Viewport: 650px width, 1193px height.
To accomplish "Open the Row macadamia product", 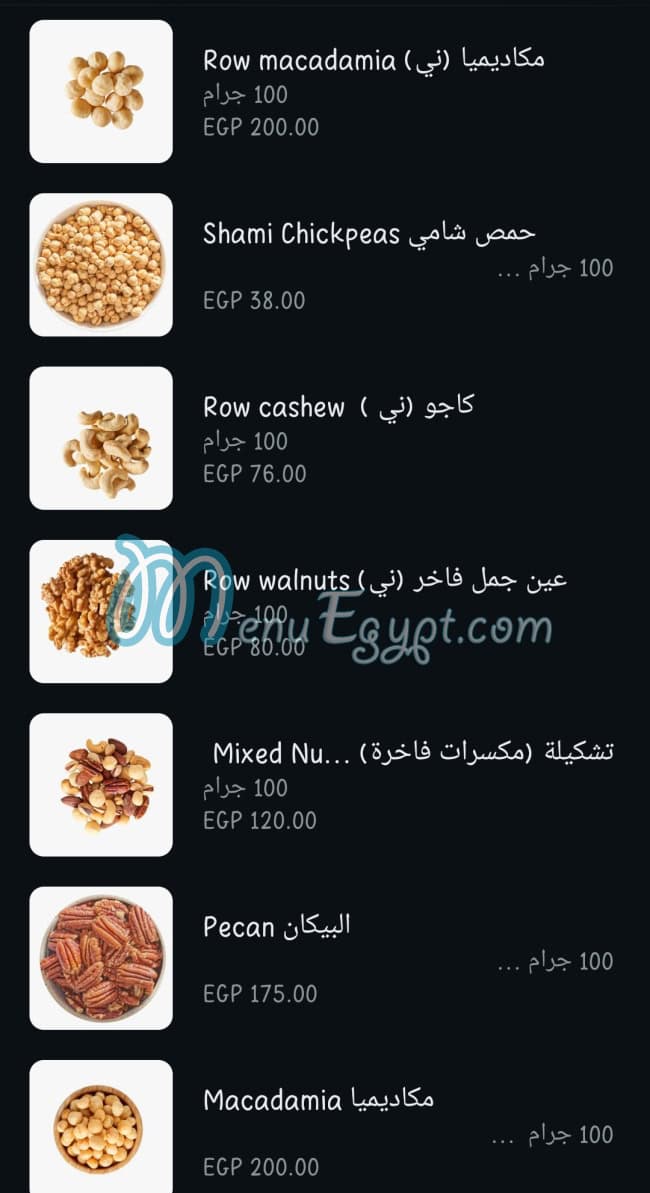I will pyautogui.click(x=373, y=61).
